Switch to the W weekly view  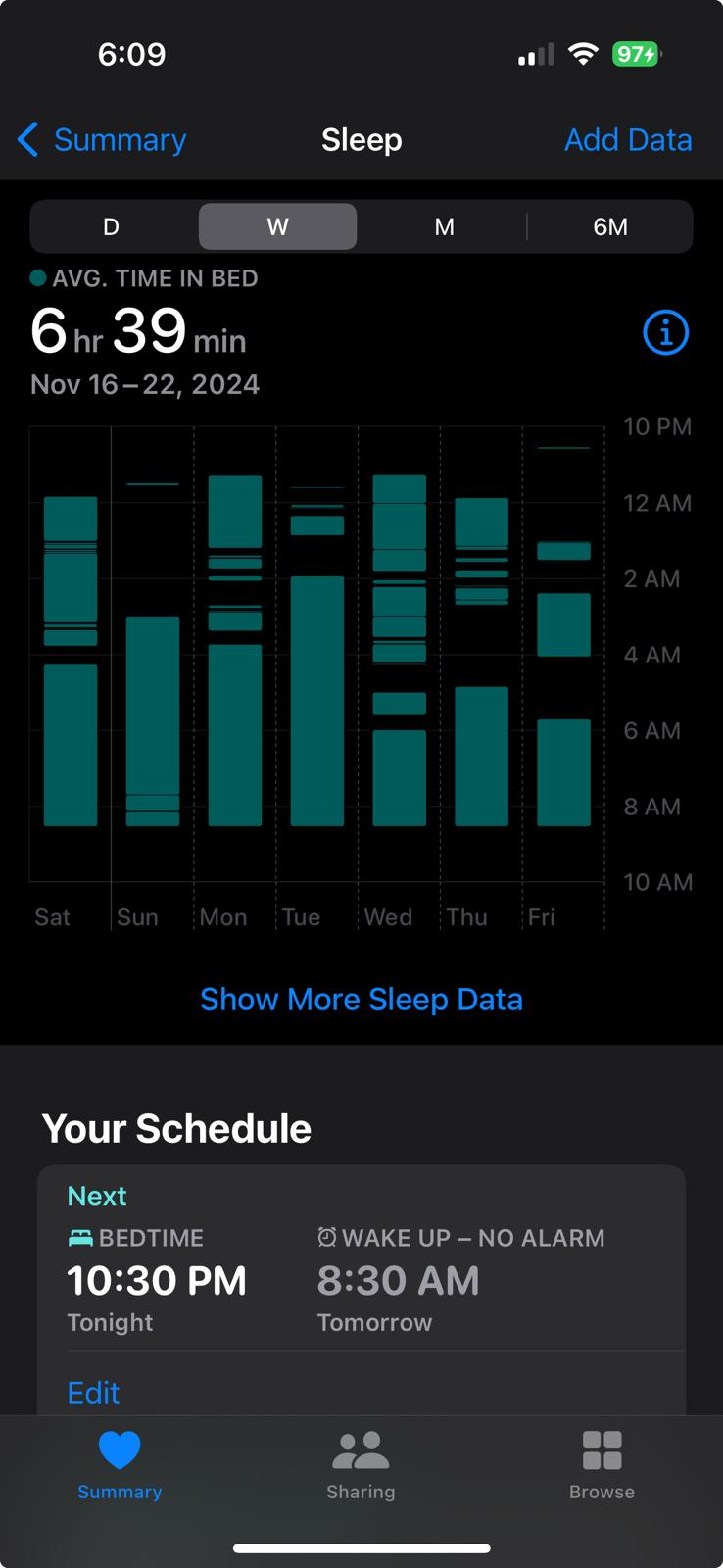click(x=277, y=226)
